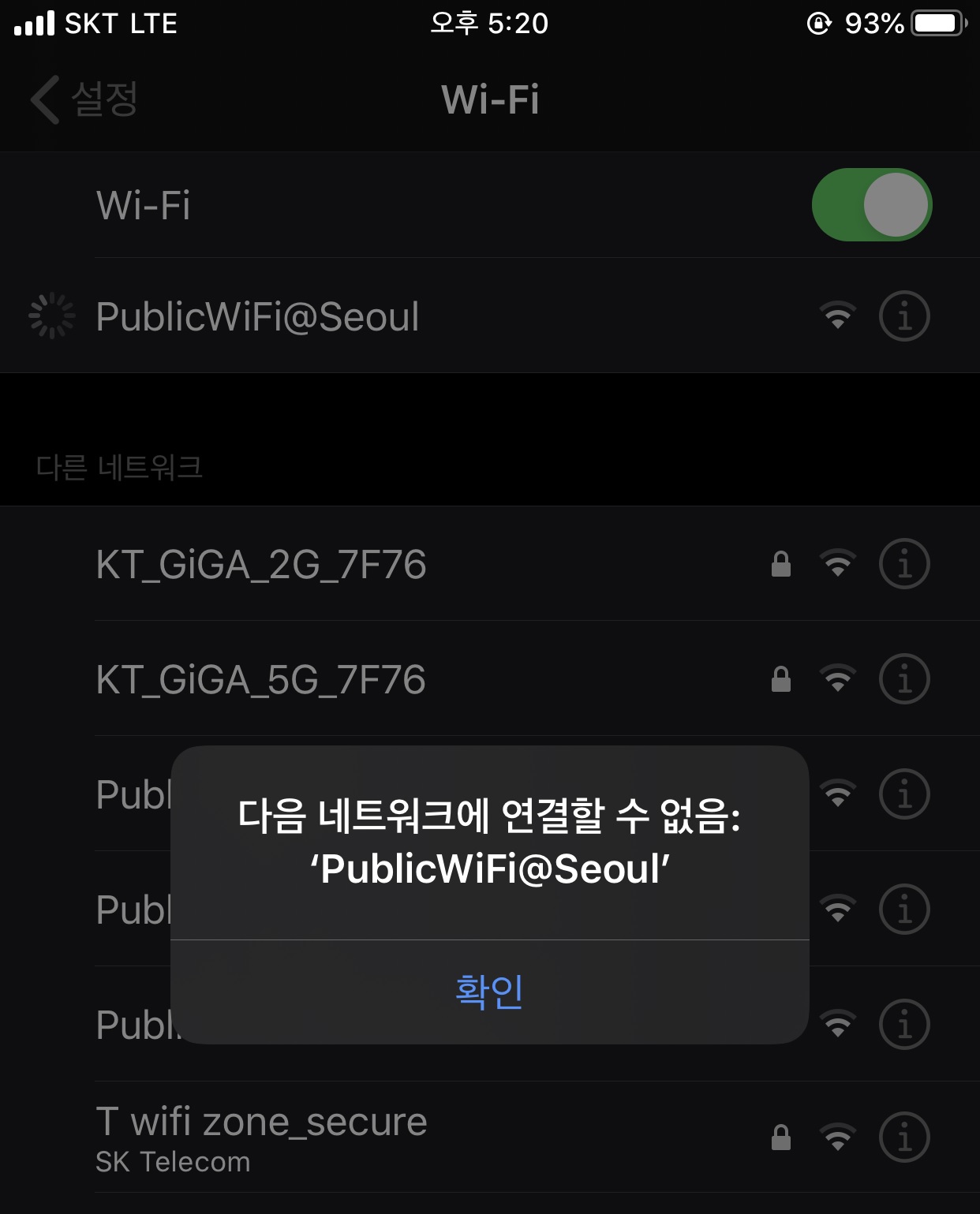Screen dimensions: 980x1214
Task: Open info for PublicWiFi@Seoul network
Action: (x=904, y=316)
